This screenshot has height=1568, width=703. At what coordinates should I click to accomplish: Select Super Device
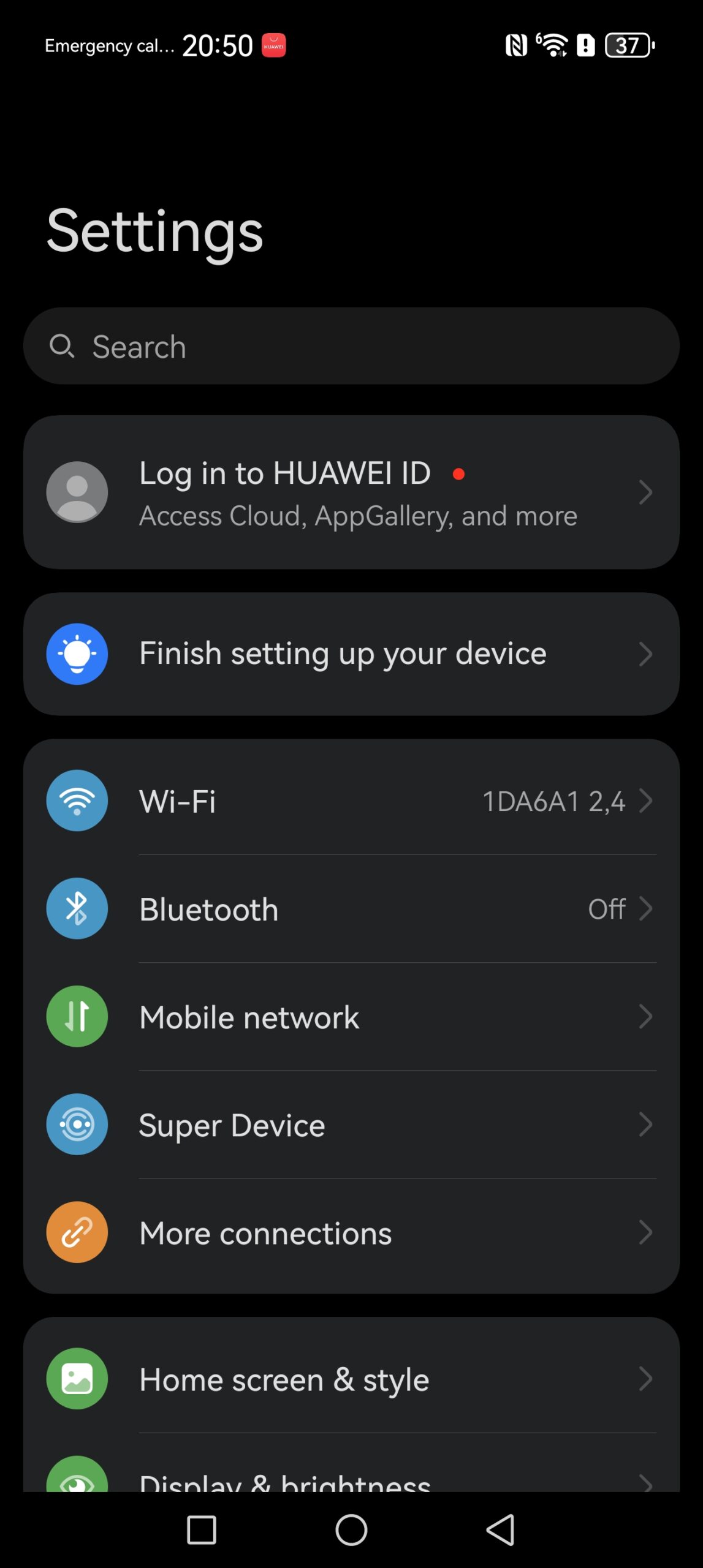tap(351, 1125)
